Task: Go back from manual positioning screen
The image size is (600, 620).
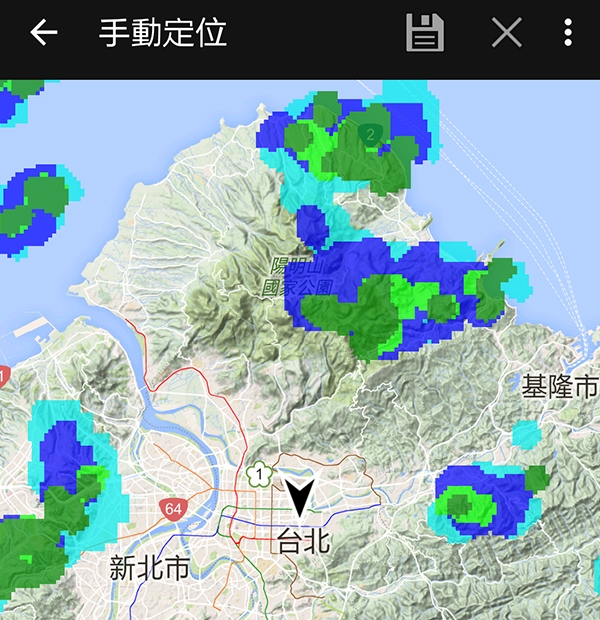Action: tap(44, 33)
